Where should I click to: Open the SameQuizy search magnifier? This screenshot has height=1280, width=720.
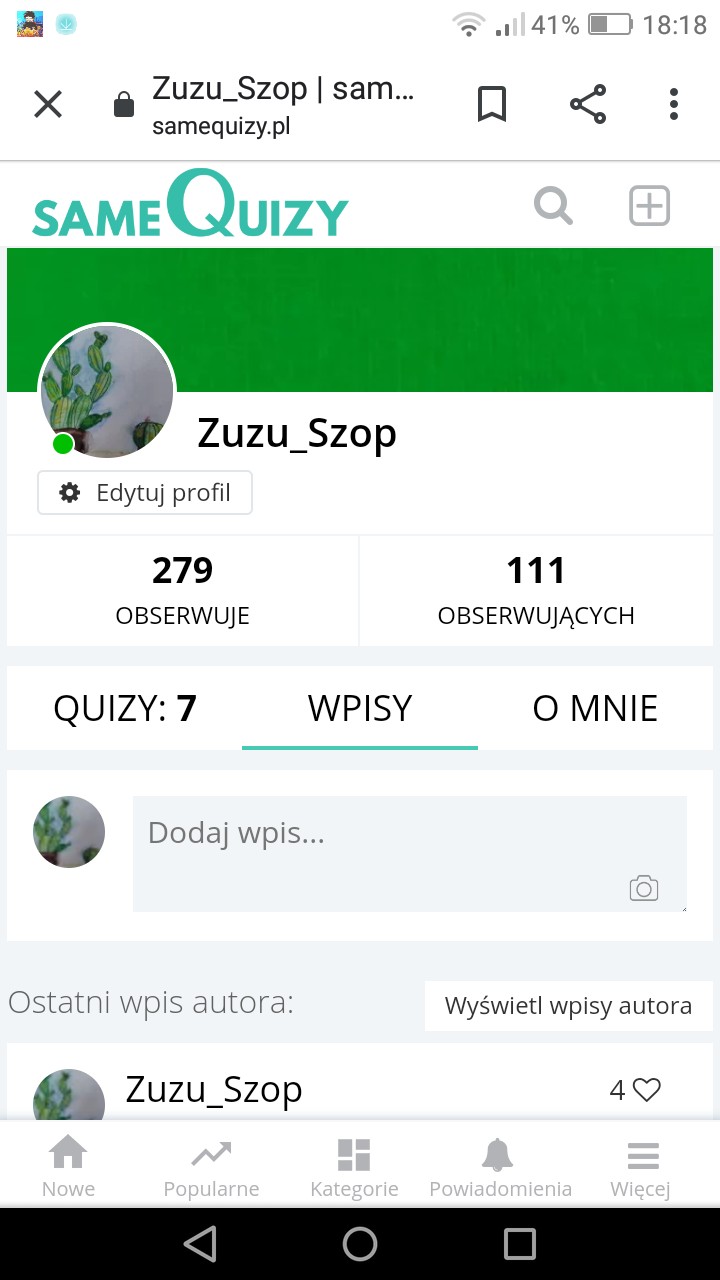pos(553,206)
